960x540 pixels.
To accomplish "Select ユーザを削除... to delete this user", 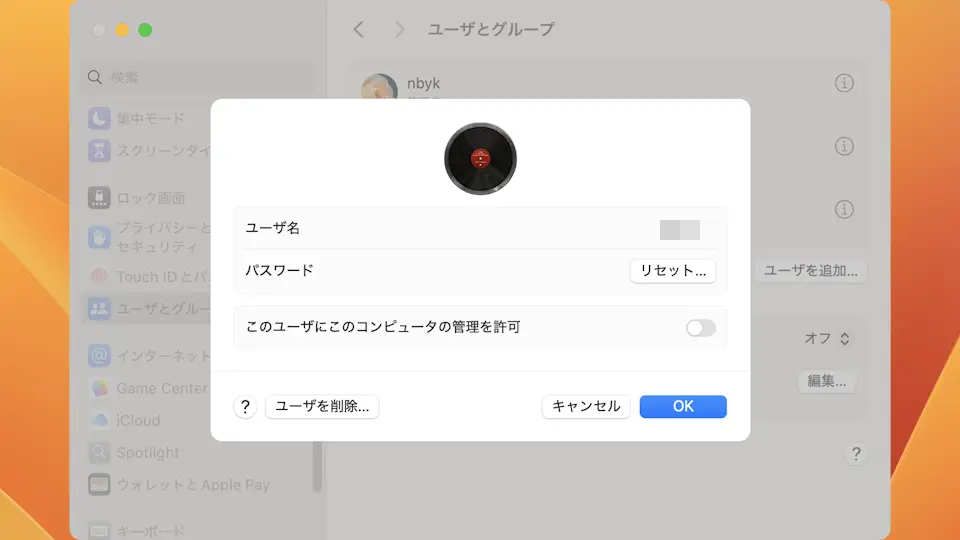I will click(322, 407).
